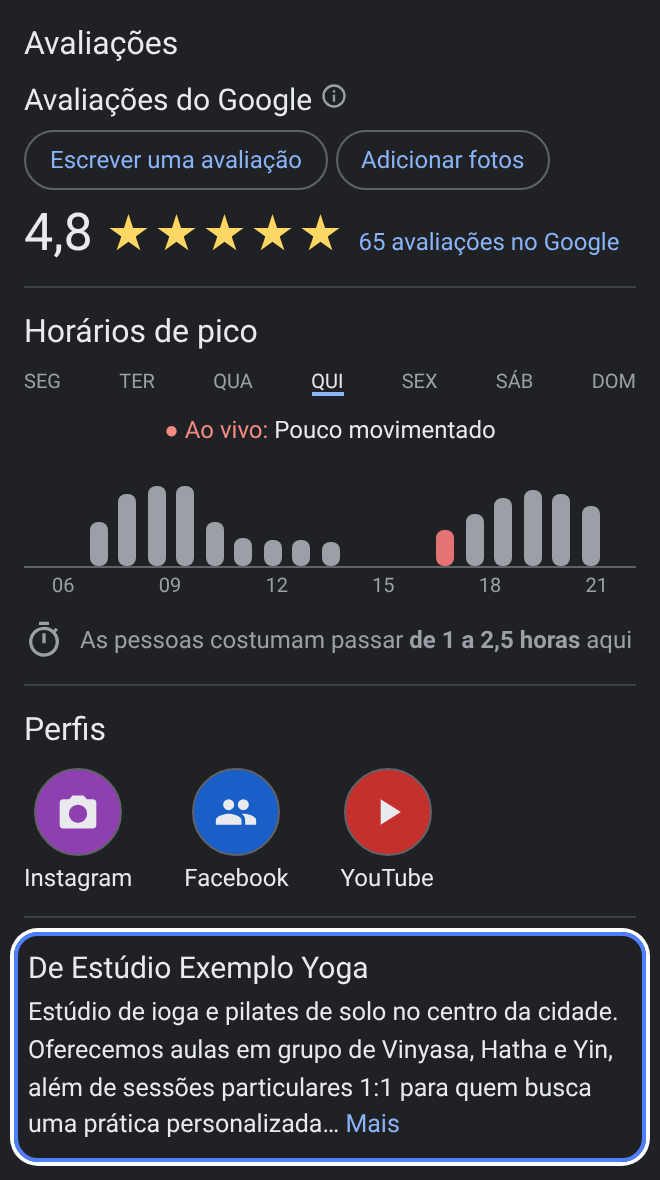Switch to the SEG day tab
The image size is (660, 1180).
click(x=42, y=382)
